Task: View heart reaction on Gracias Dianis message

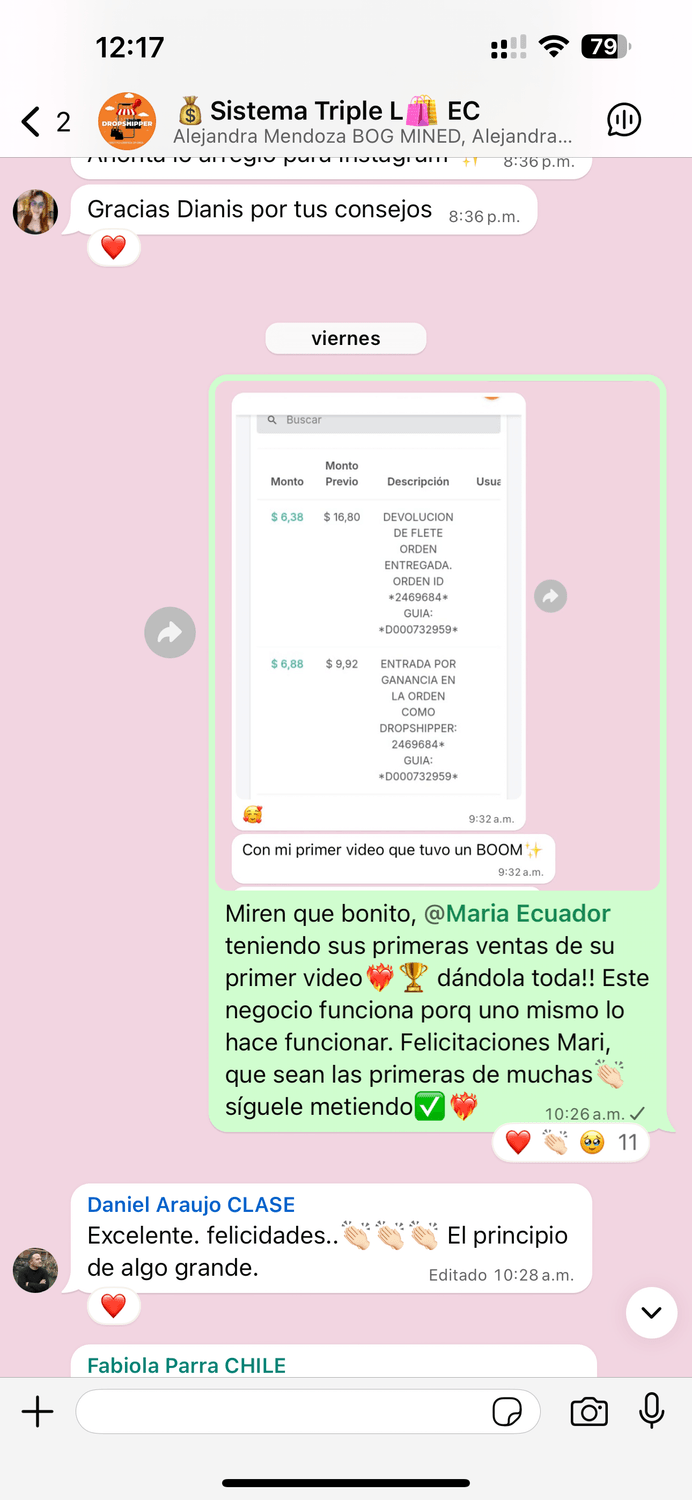Action: click(113, 248)
